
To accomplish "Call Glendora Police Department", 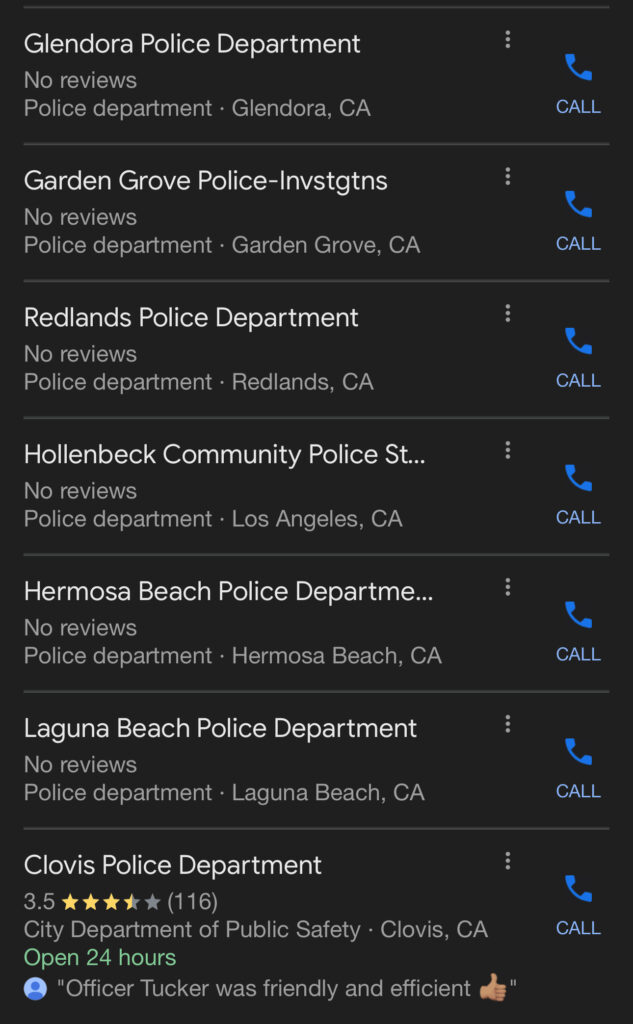I will [578, 85].
